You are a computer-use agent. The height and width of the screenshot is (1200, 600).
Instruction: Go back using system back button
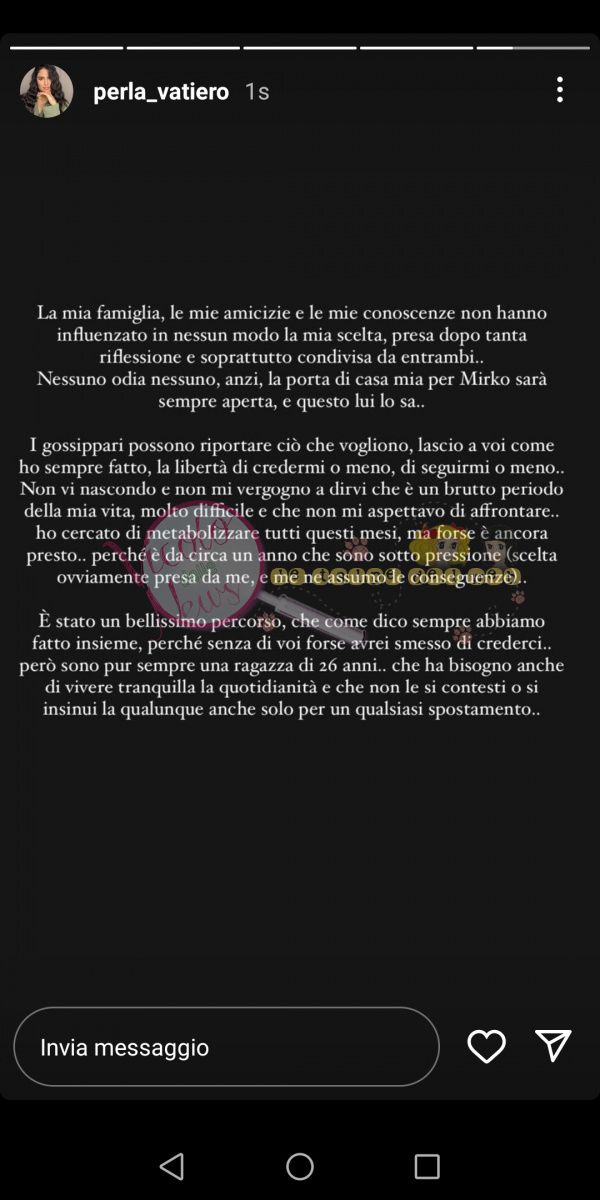click(172, 1166)
